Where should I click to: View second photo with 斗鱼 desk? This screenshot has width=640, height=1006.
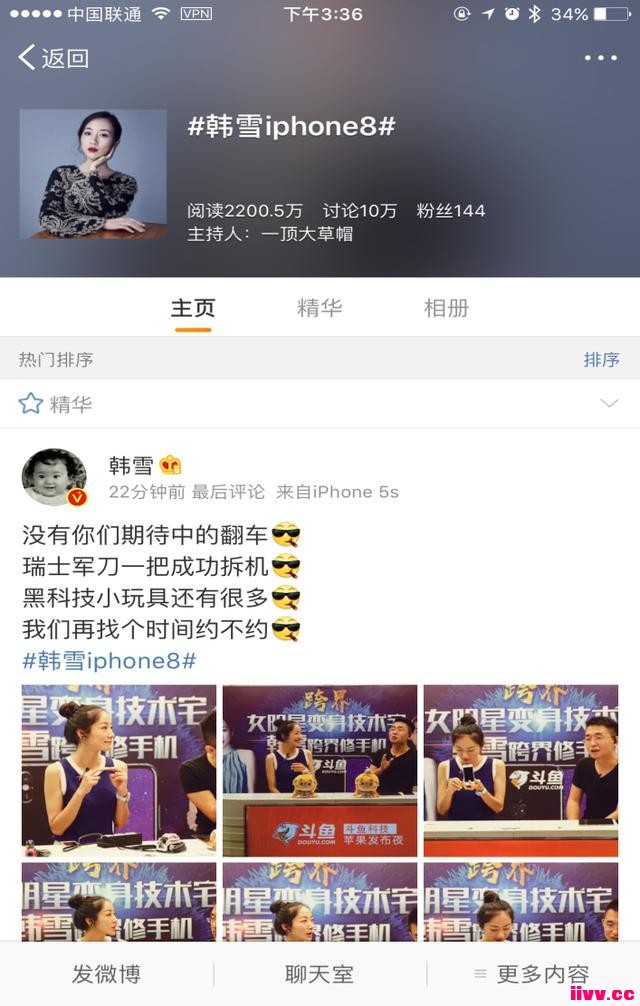[x=320, y=770]
